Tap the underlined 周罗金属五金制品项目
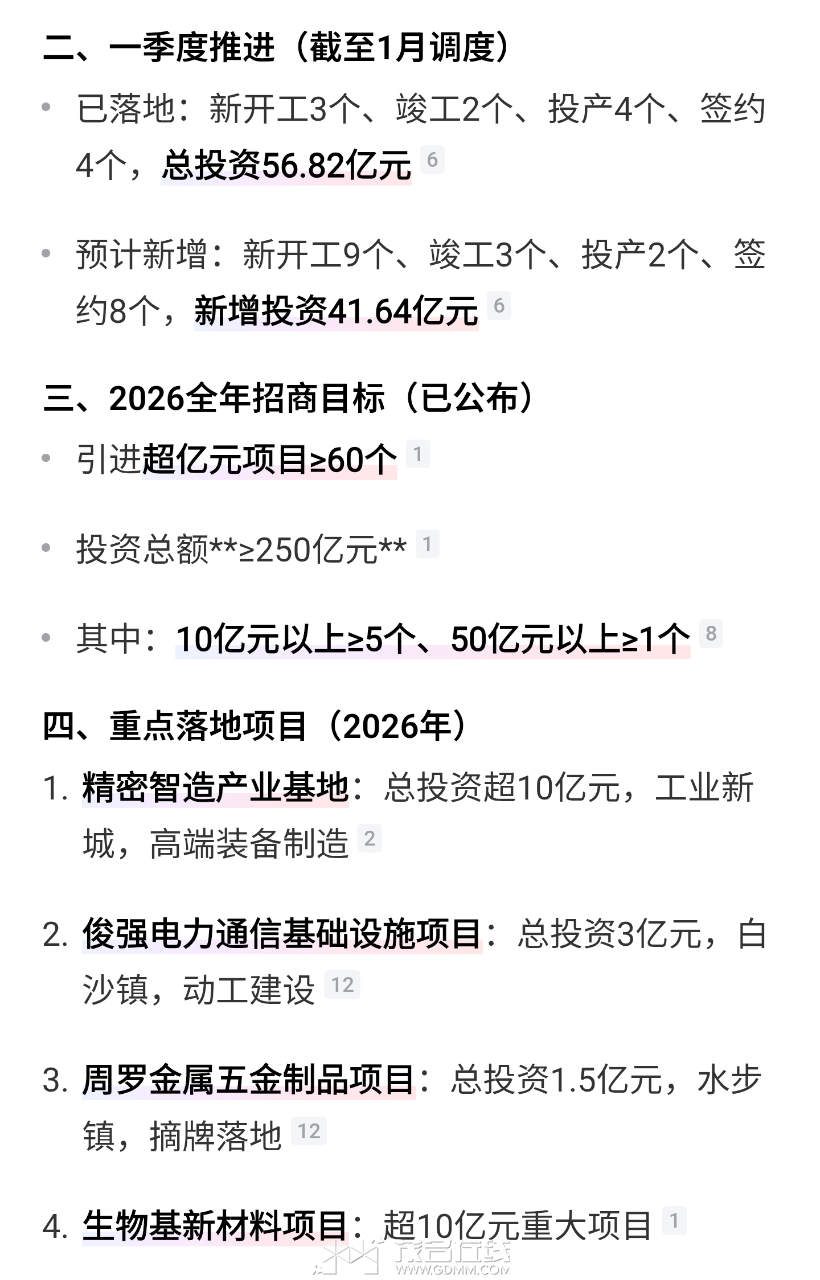This screenshot has width=820, height=1280. pyautogui.click(x=249, y=1080)
